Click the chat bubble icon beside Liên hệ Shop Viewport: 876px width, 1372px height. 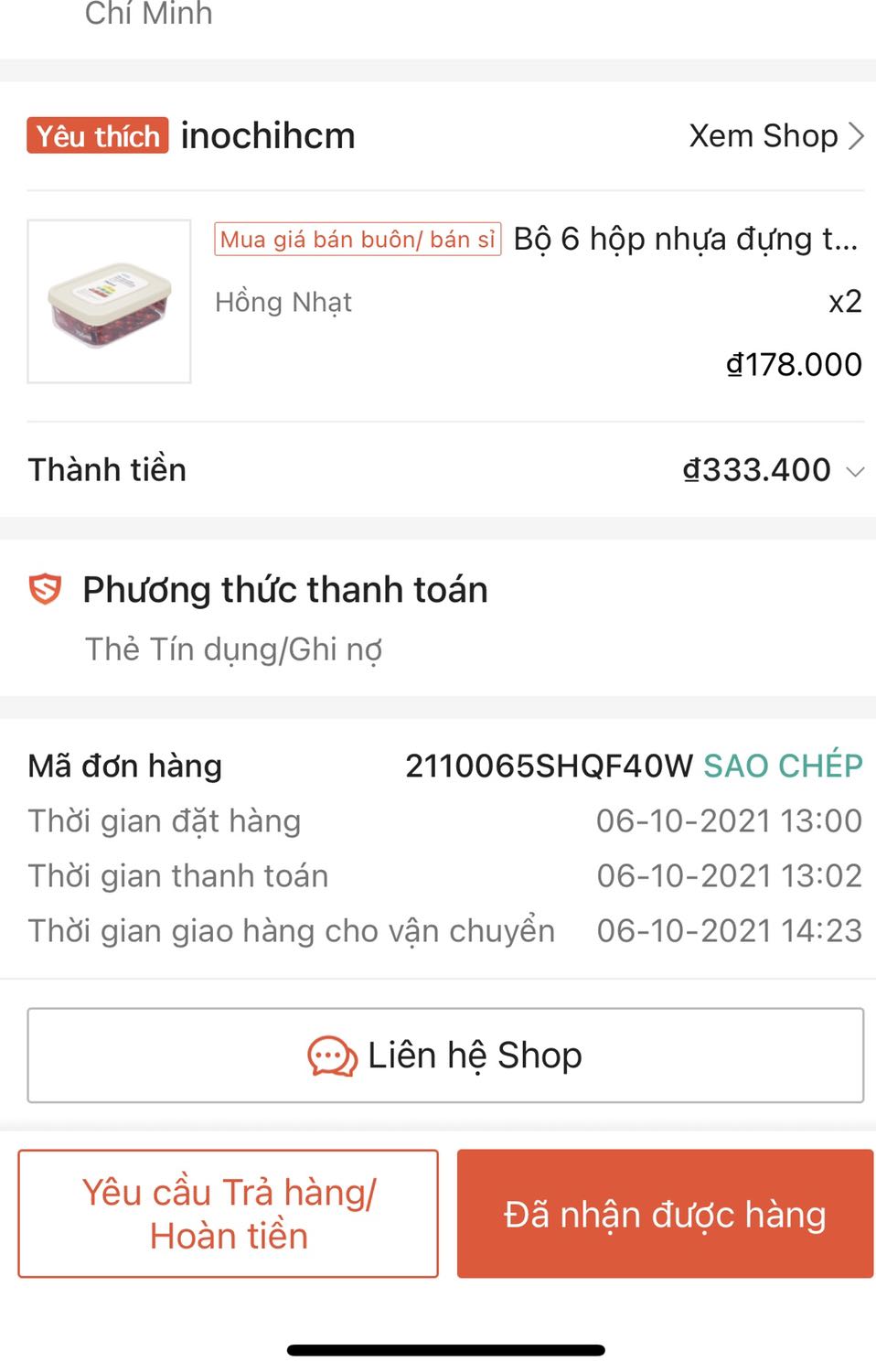[331, 1056]
